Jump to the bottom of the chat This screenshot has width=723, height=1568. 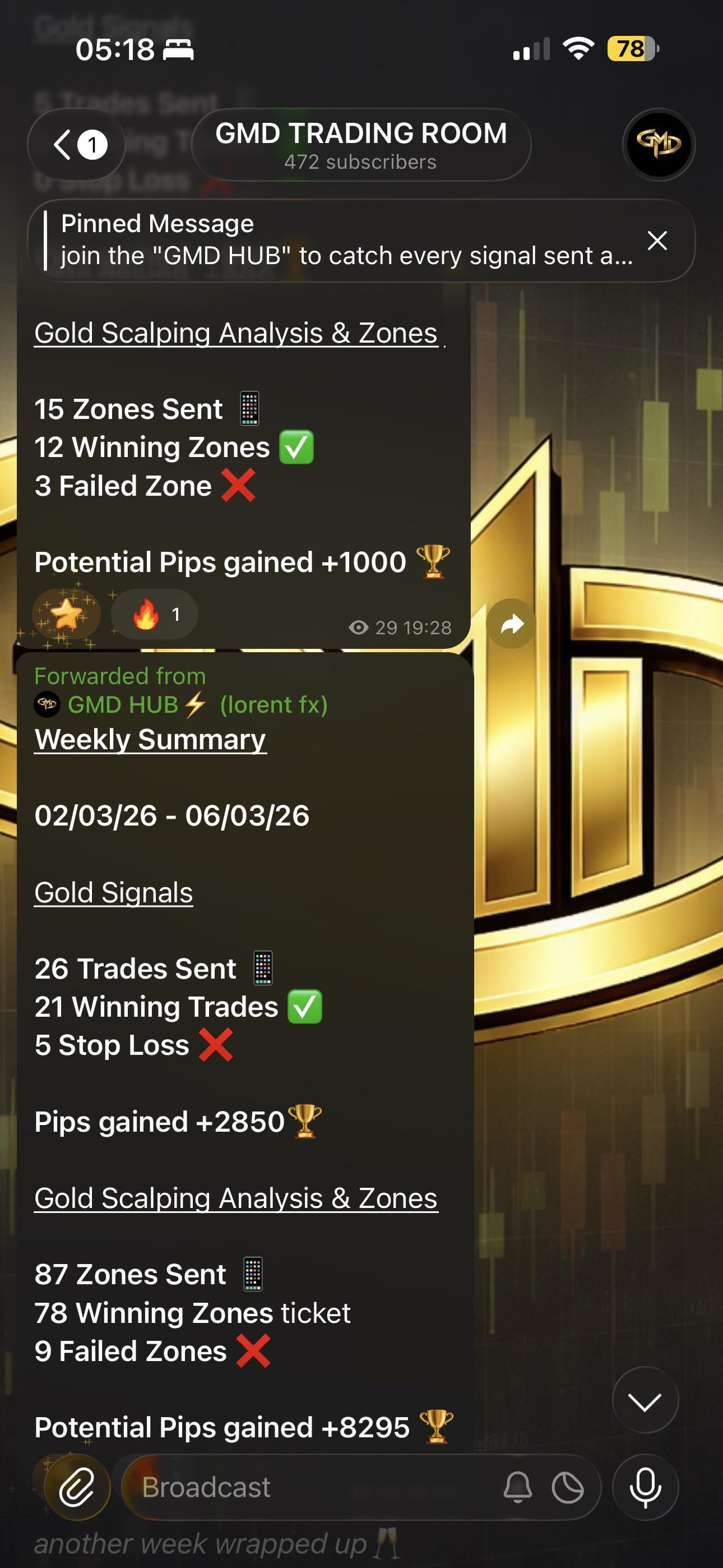pos(645,1401)
